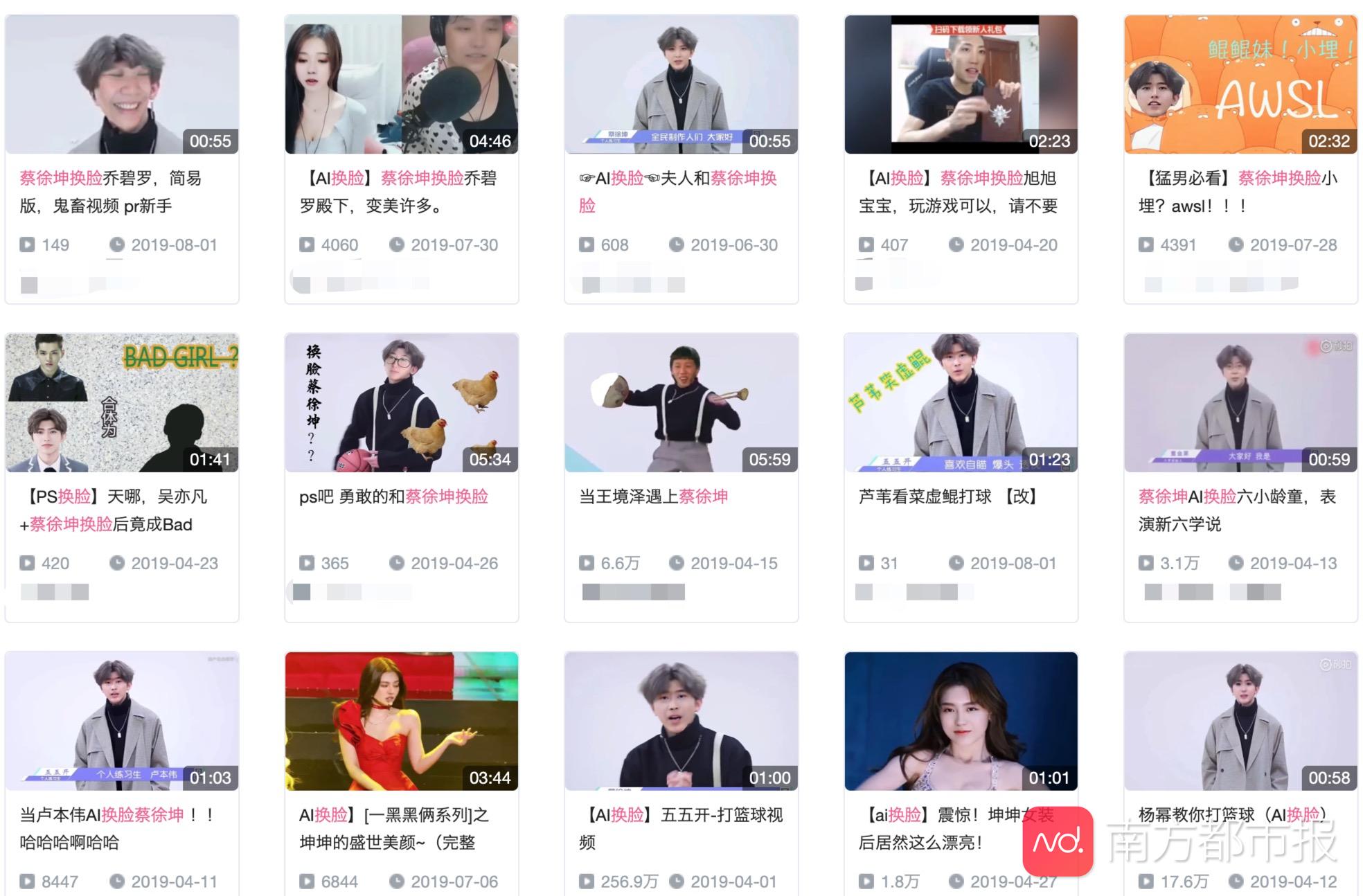Watch 猛男必看 蔡徐坤换脸小埋 video
Viewport: 1363px width, 896px height.
pyautogui.click(x=1240, y=84)
